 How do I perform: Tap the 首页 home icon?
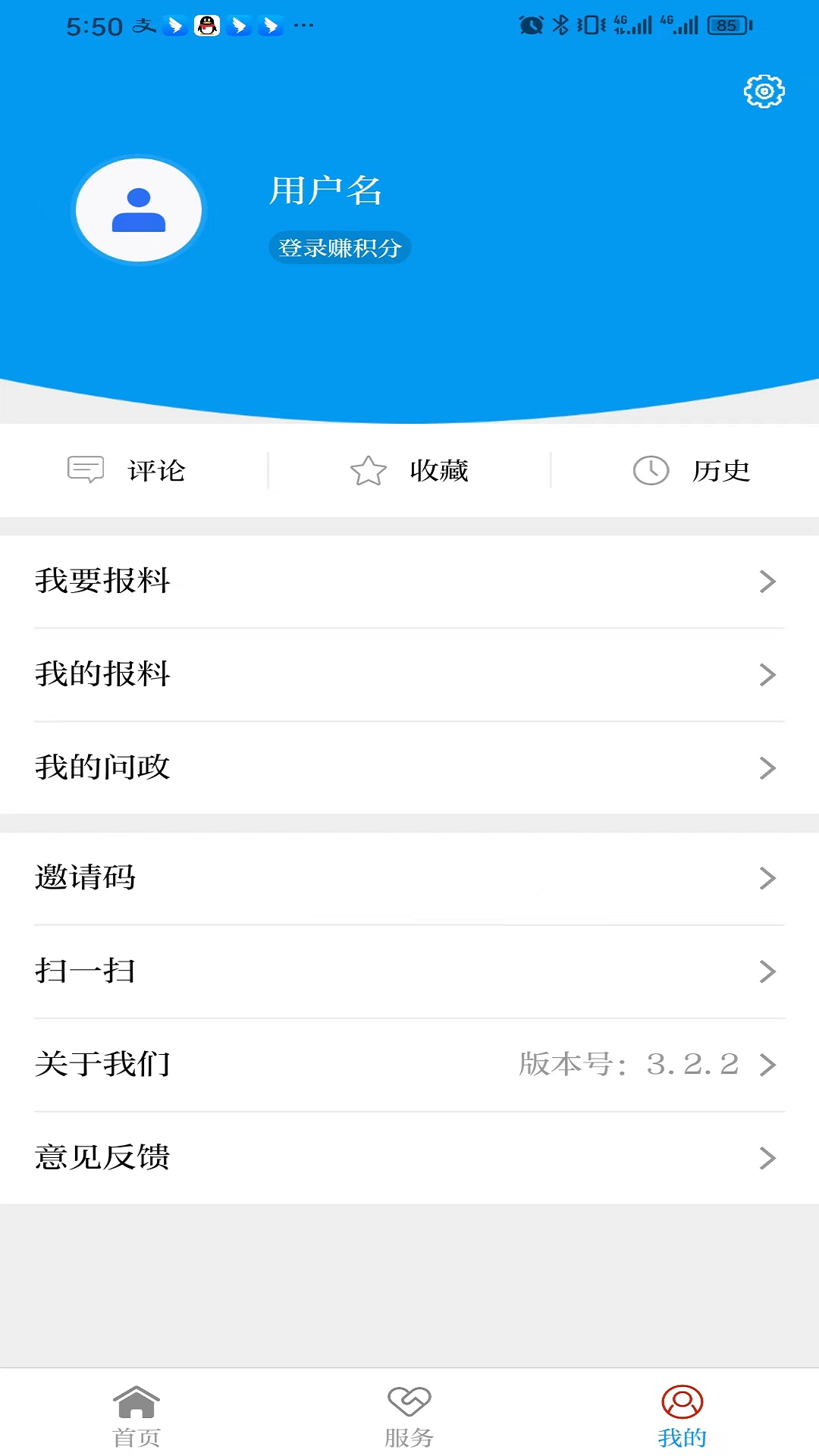click(136, 1412)
